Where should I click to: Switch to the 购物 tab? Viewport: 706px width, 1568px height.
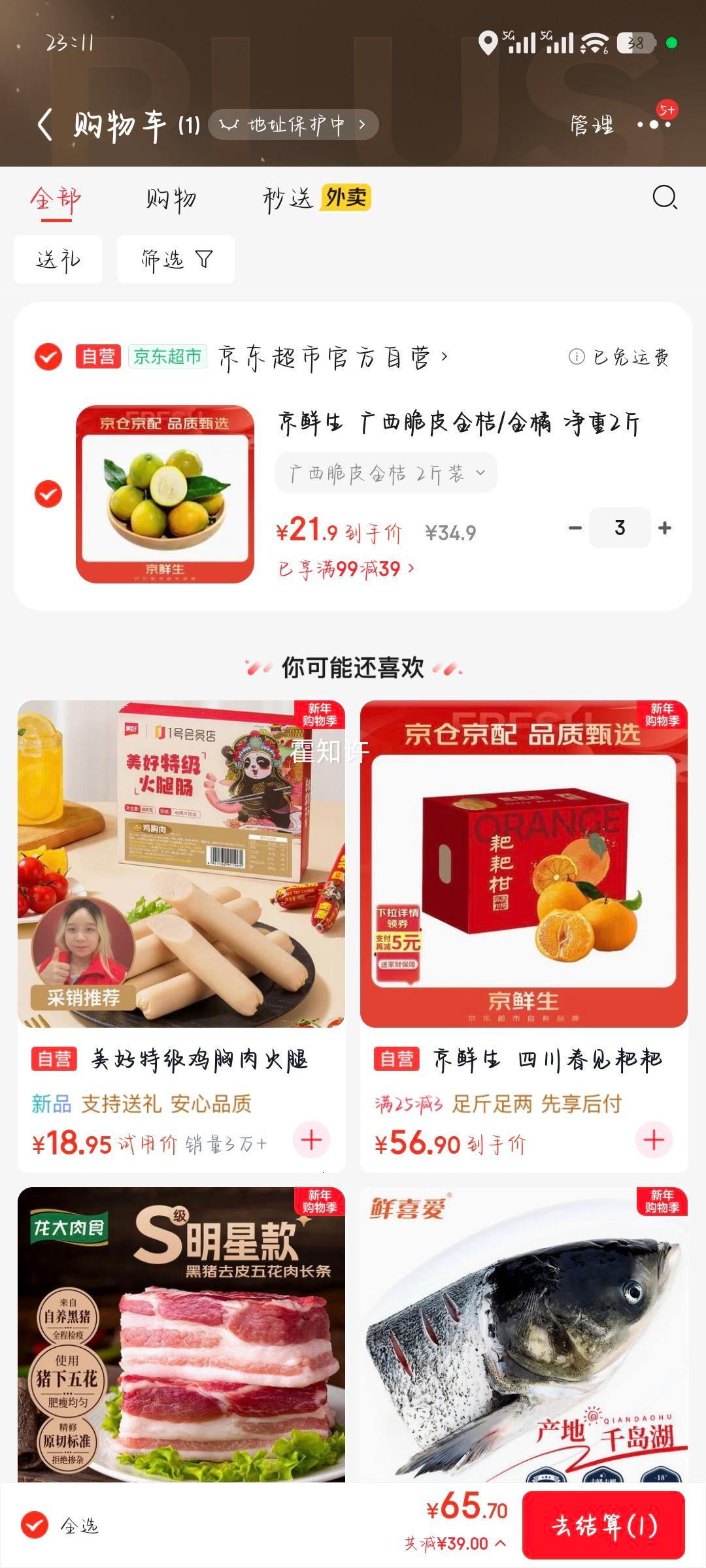(171, 199)
